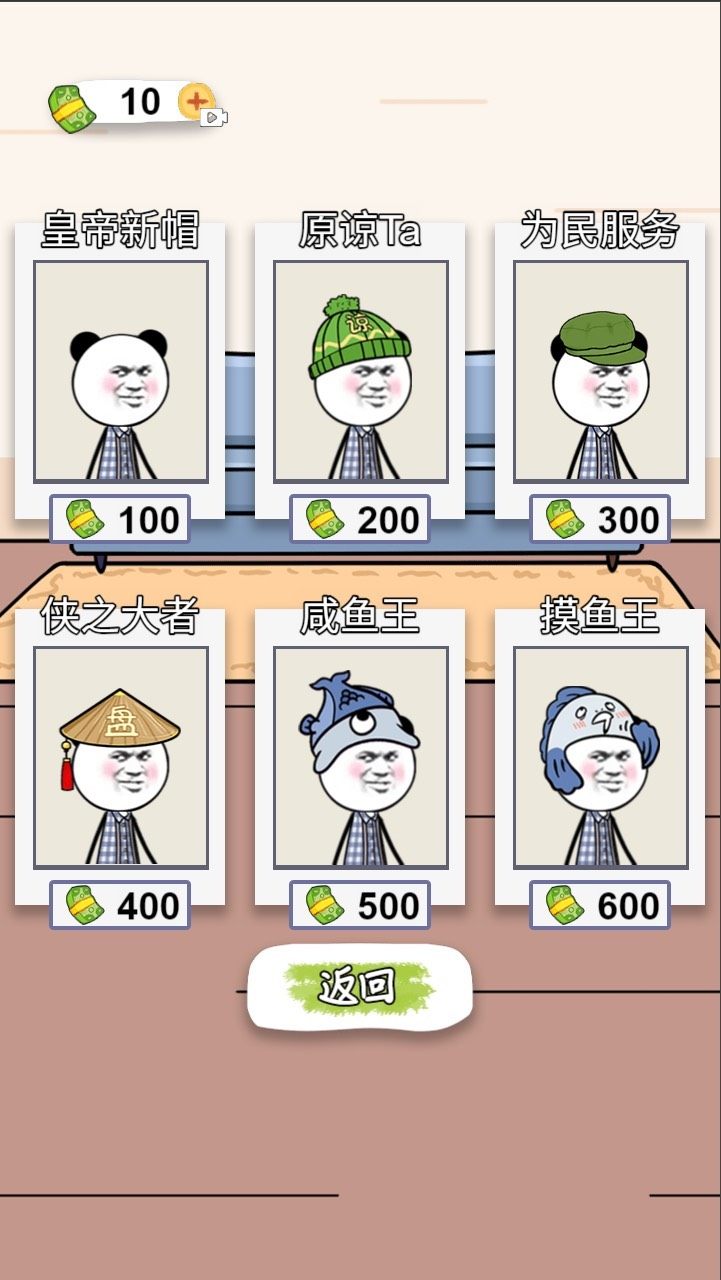Image resolution: width=721 pixels, height=1280 pixels.
Task: Buy 摸鱼王 hood for 600 cash
Action: (600, 905)
